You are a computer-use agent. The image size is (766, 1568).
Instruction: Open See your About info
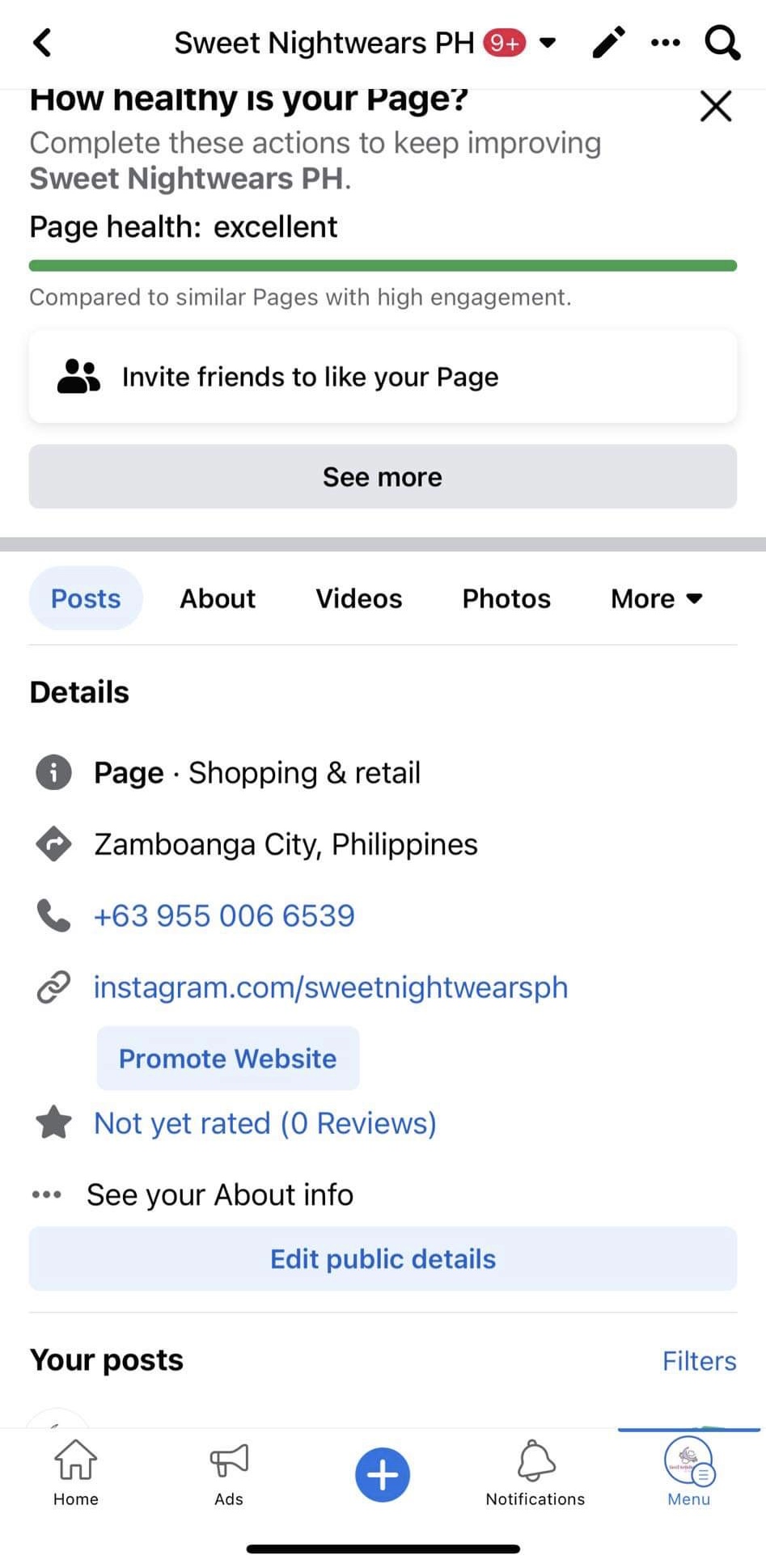point(219,1194)
